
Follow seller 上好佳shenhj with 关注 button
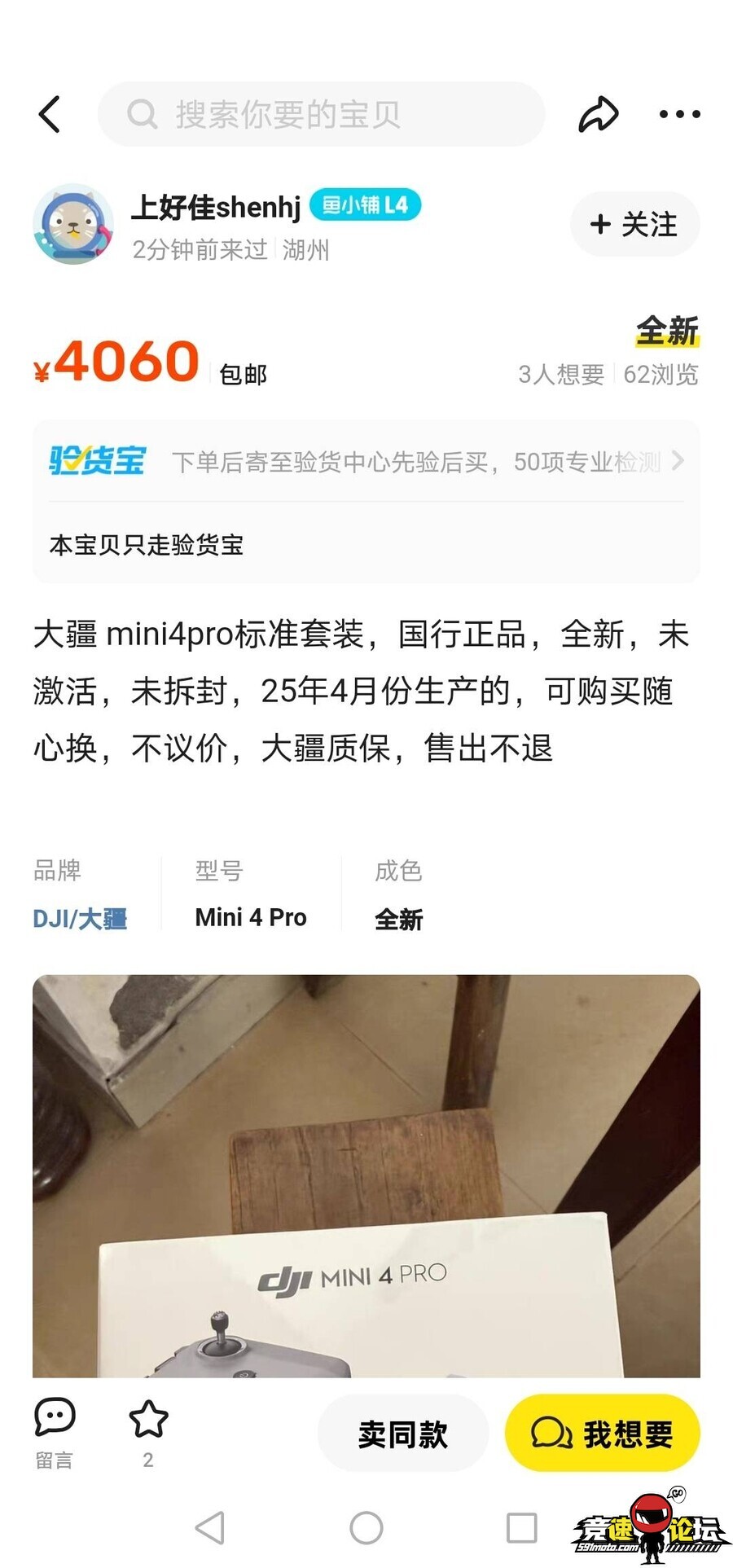pyautogui.click(x=634, y=224)
